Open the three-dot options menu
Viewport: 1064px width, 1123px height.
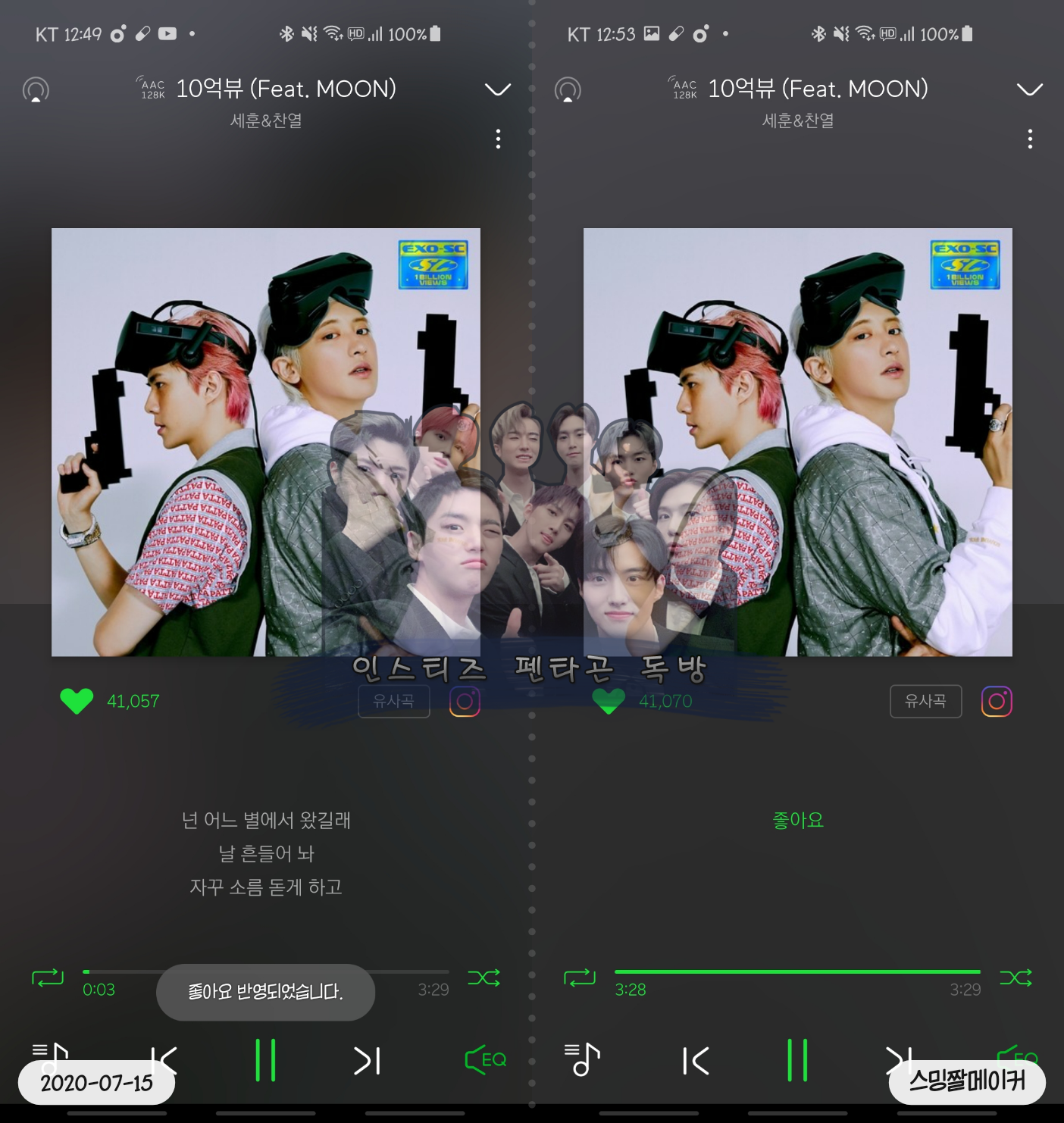[498, 139]
